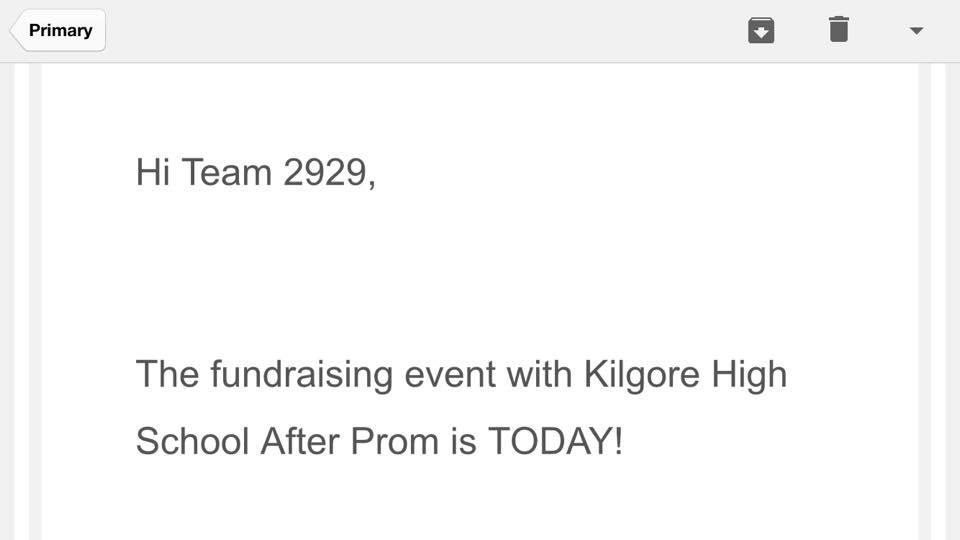This screenshot has height=540, width=960.
Task: Open the dropdown arrow for more options
Action: pyautogui.click(x=915, y=31)
